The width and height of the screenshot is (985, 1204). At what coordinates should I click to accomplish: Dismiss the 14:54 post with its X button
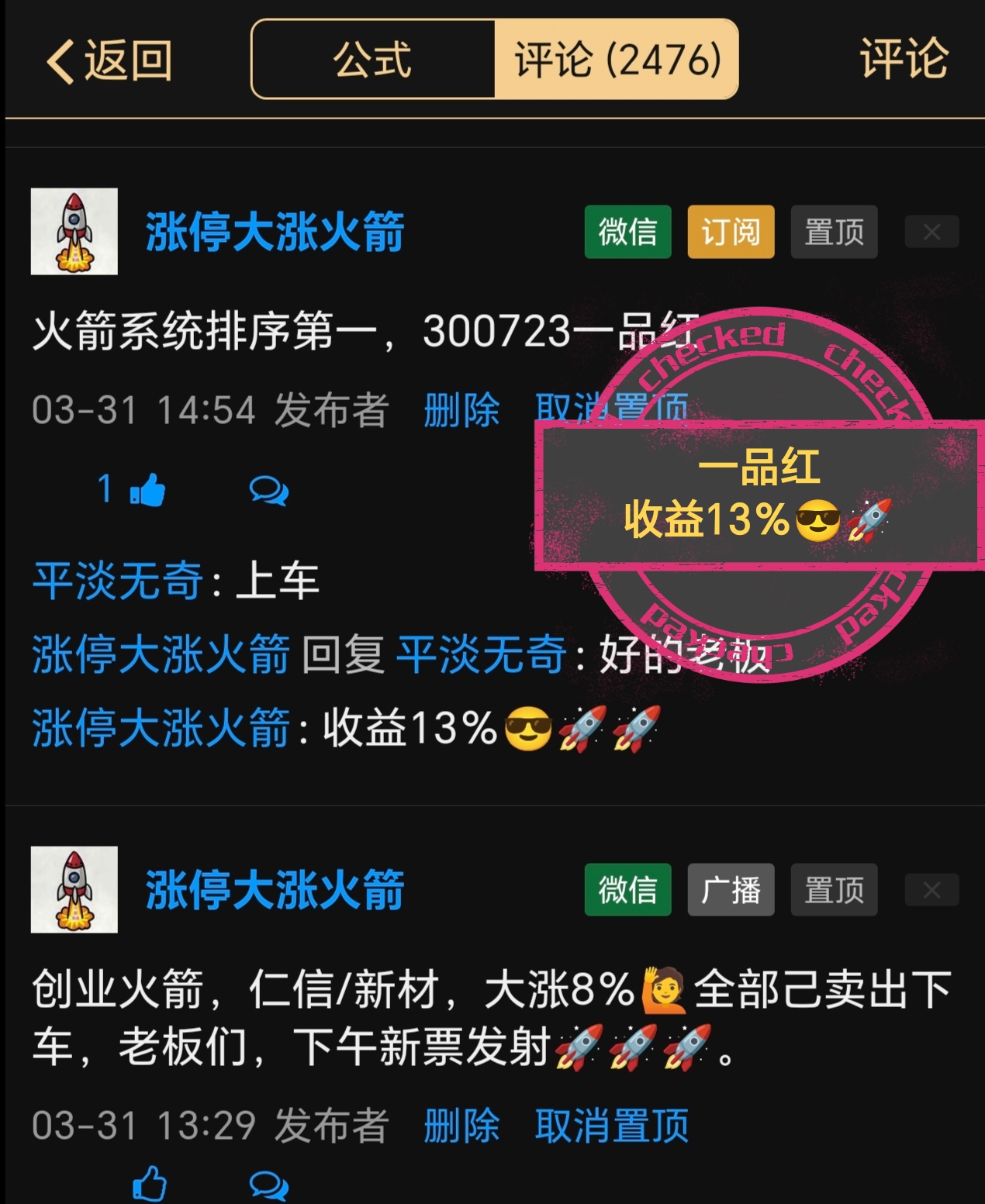click(x=931, y=232)
